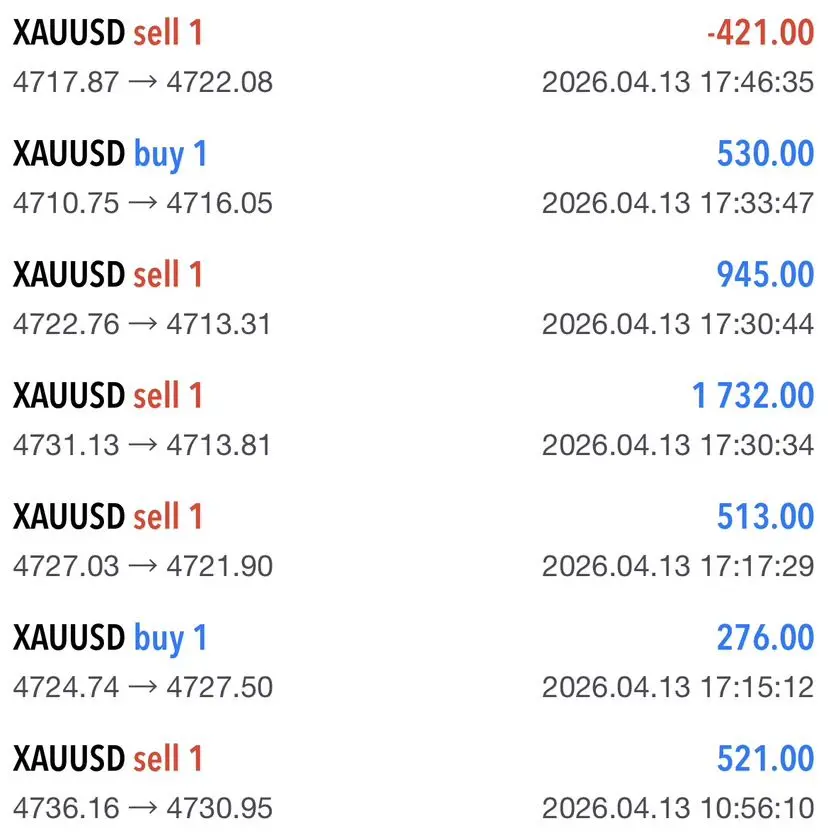Open the XAUUSD buy trade with 530.00 profit
The width and height of the screenshot is (828, 833).
[x=414, y=178]
